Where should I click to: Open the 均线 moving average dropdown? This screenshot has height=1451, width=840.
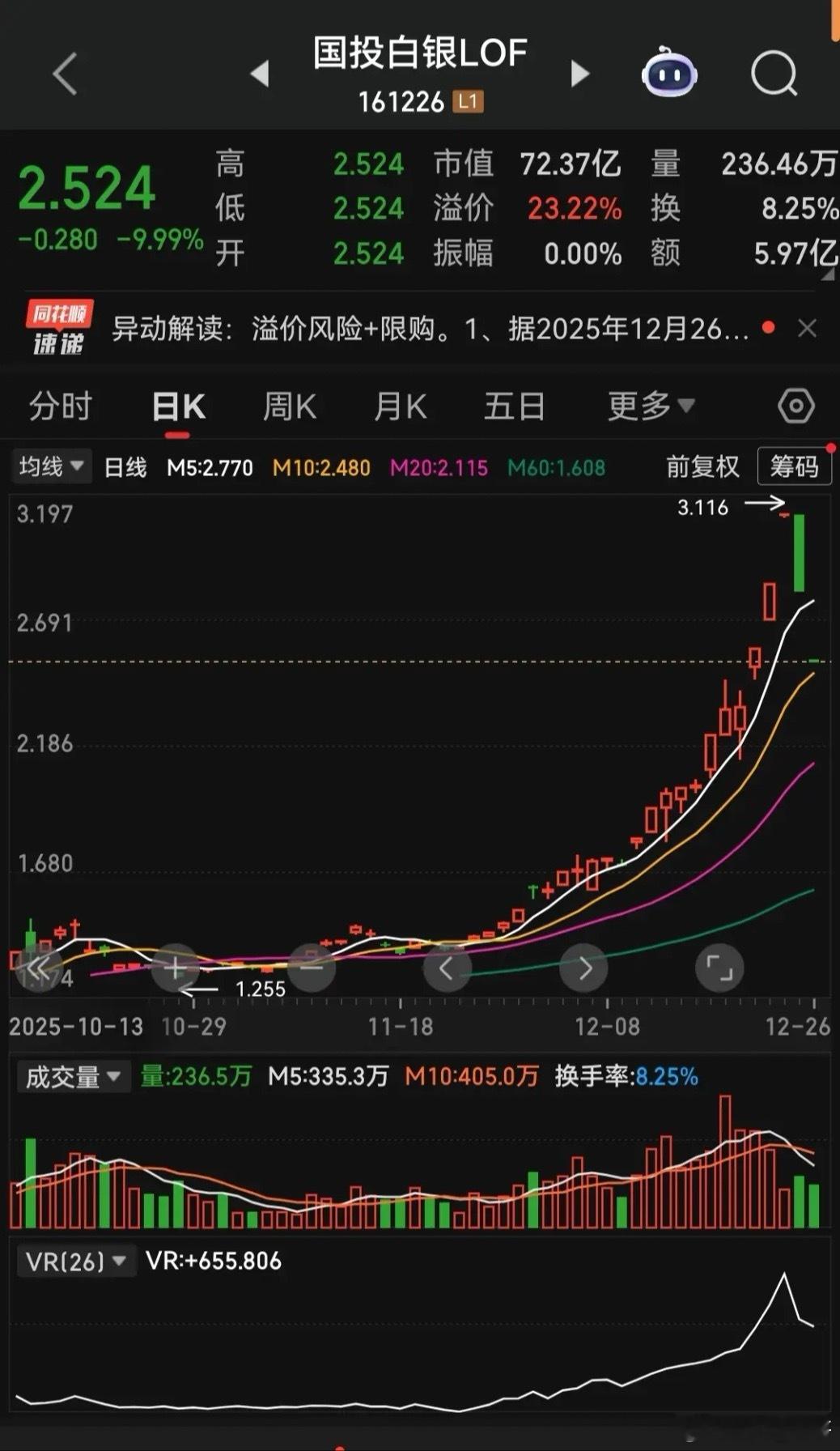50,466
